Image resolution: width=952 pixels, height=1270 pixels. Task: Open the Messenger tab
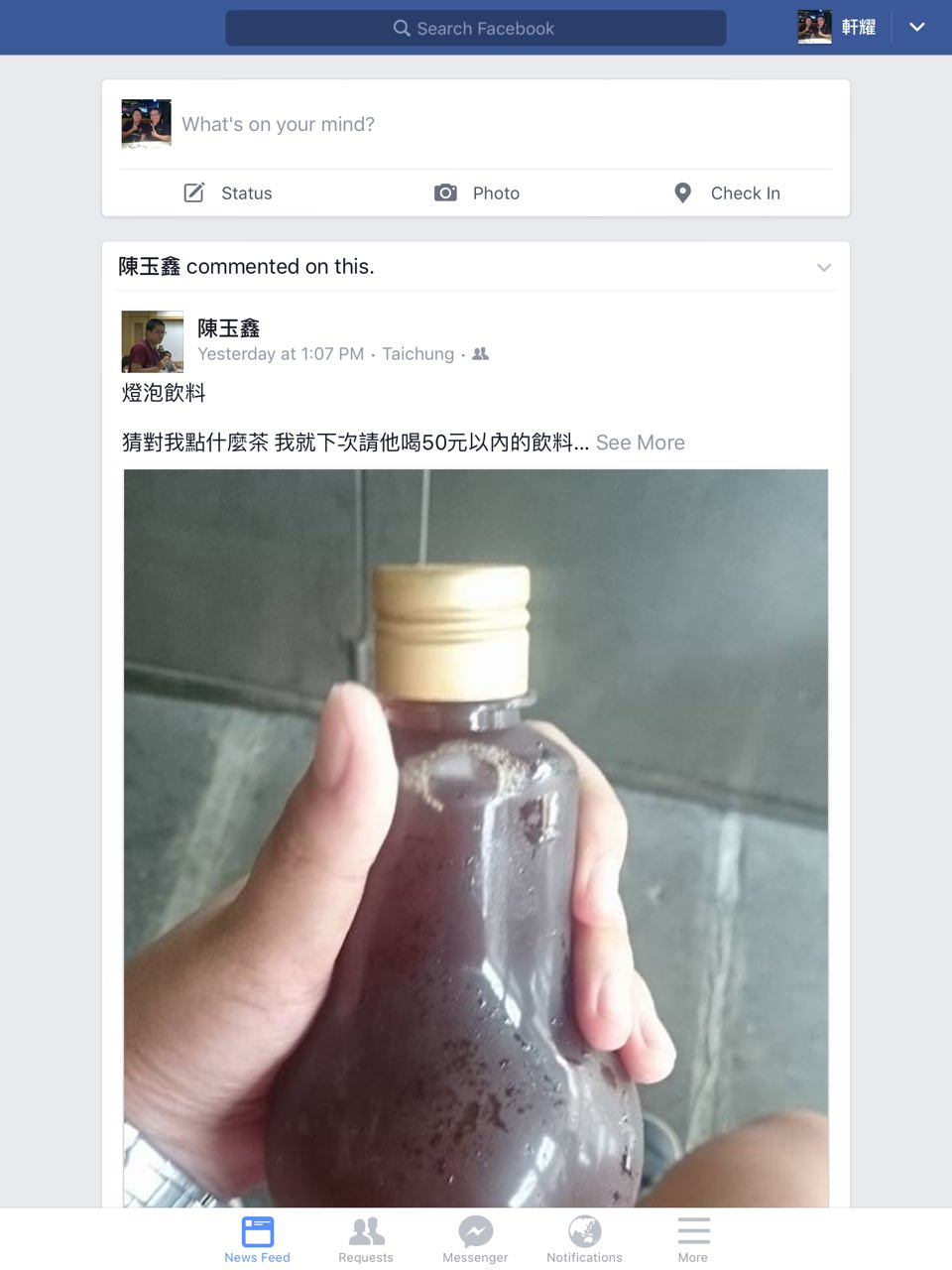point(475,1239)
